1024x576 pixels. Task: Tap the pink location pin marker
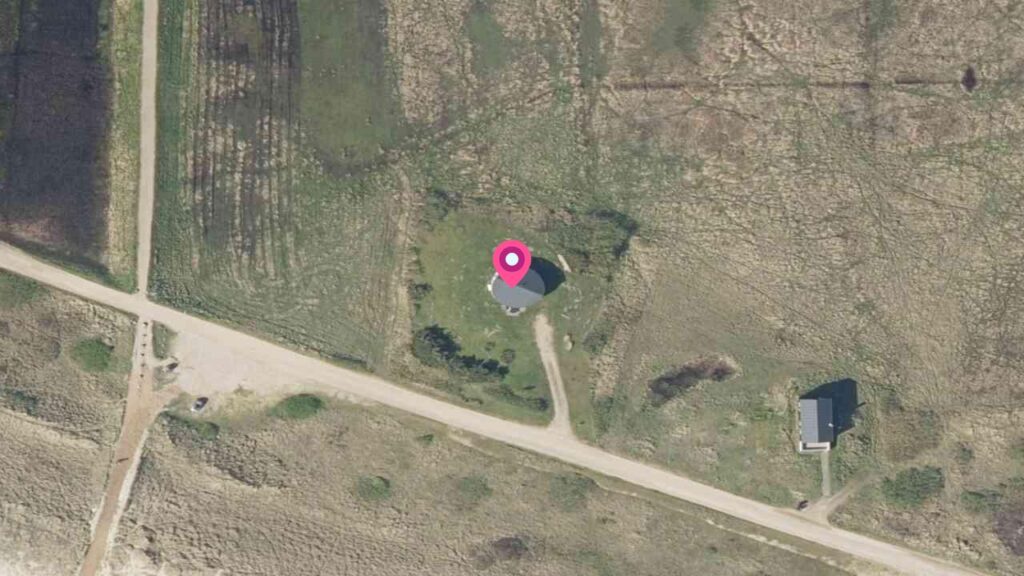pyautogui.click(x=512, y=262)
